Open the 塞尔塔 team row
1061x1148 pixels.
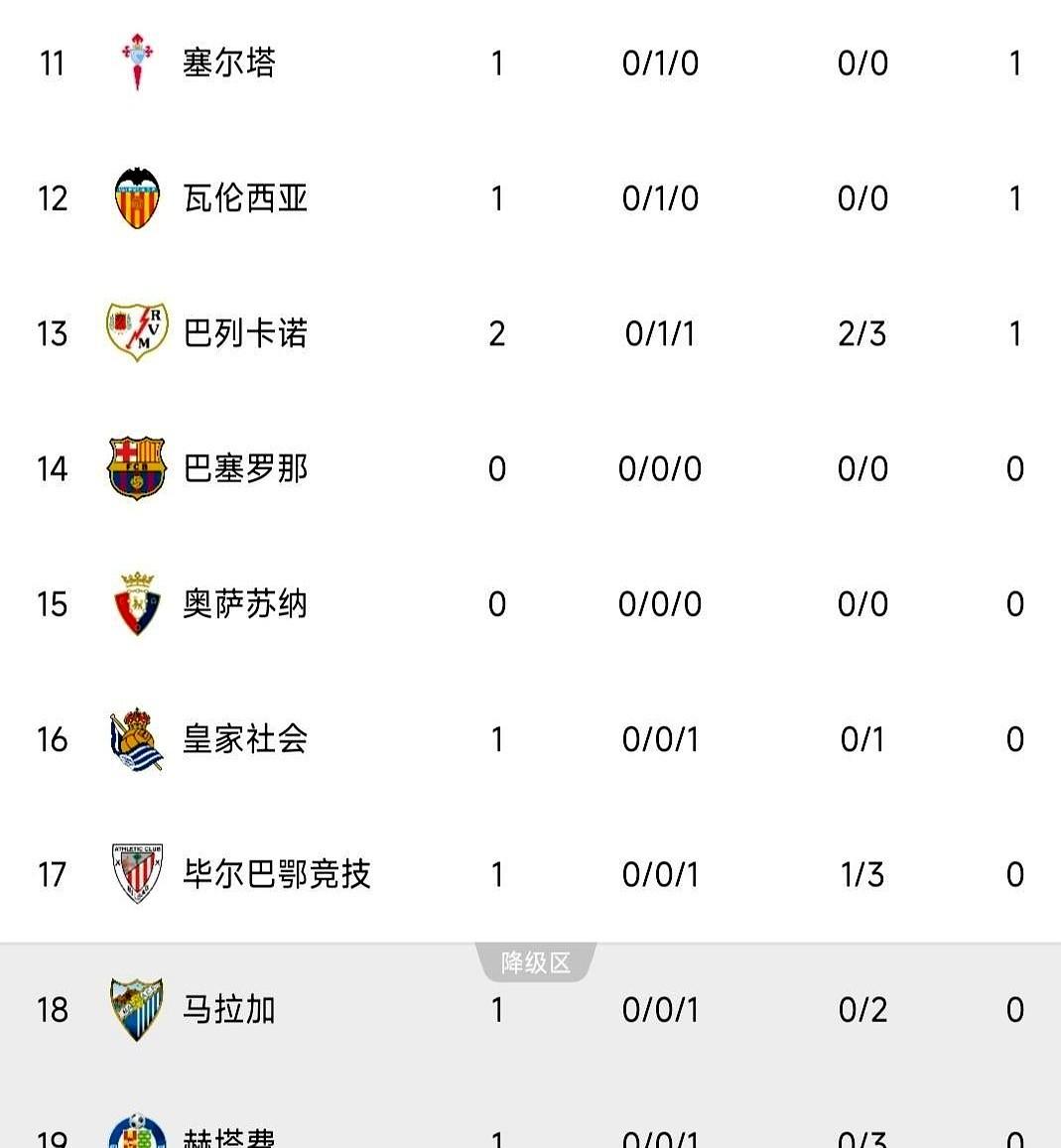pyautogui.click(x=530, y=63)
